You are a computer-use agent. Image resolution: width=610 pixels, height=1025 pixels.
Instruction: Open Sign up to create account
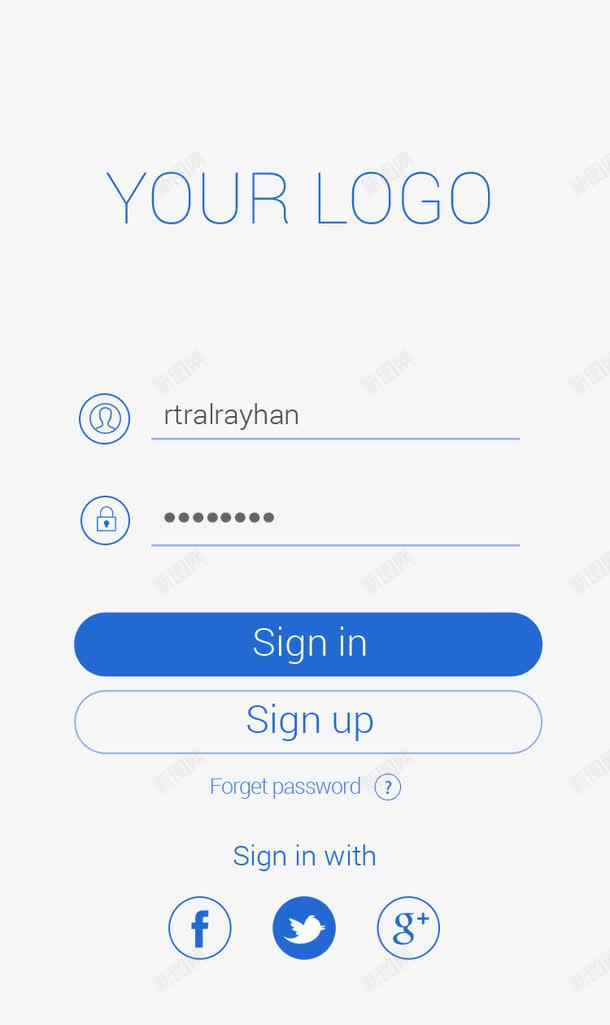click(308, 721)
